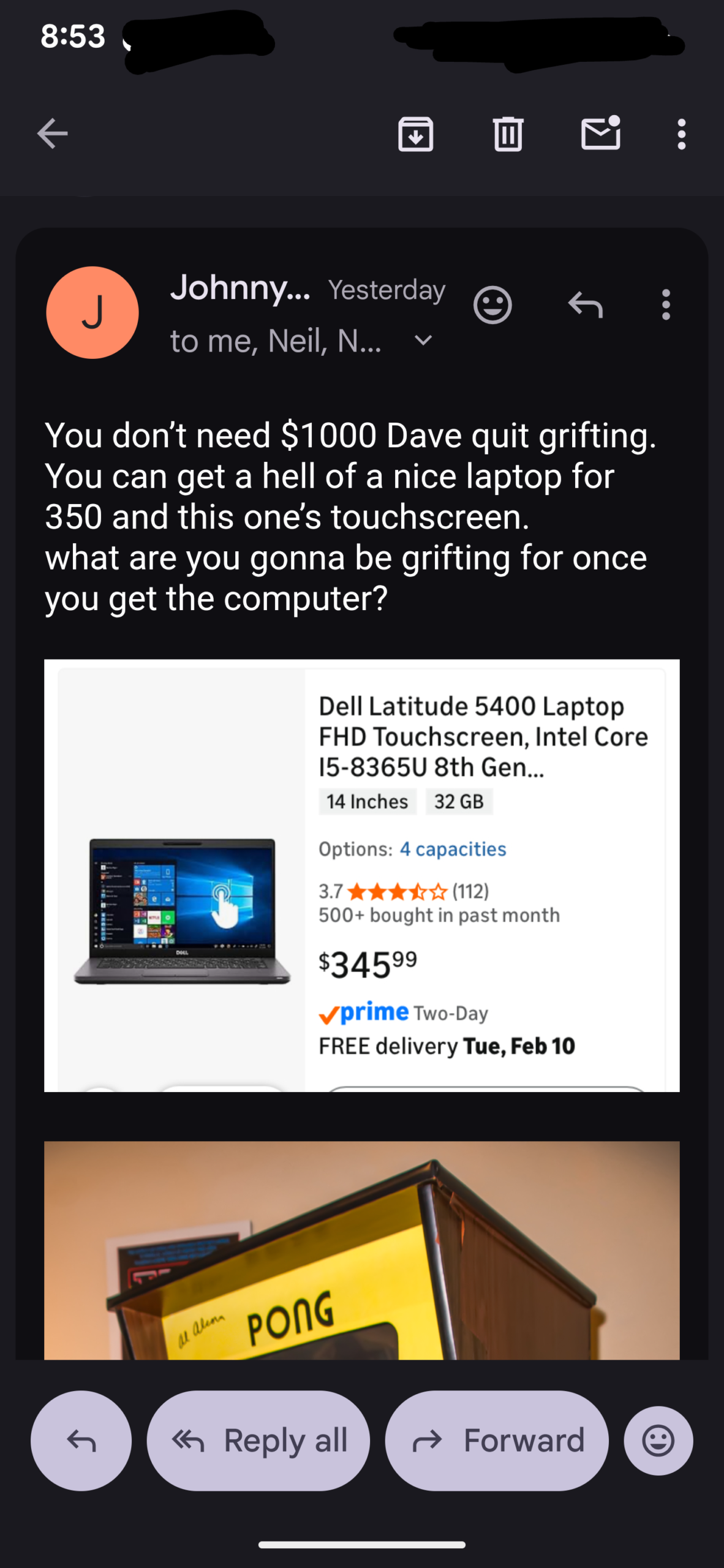Open the Dell Latitude laptop image attachment
The image size is (724, 1568).
(361, 875)
